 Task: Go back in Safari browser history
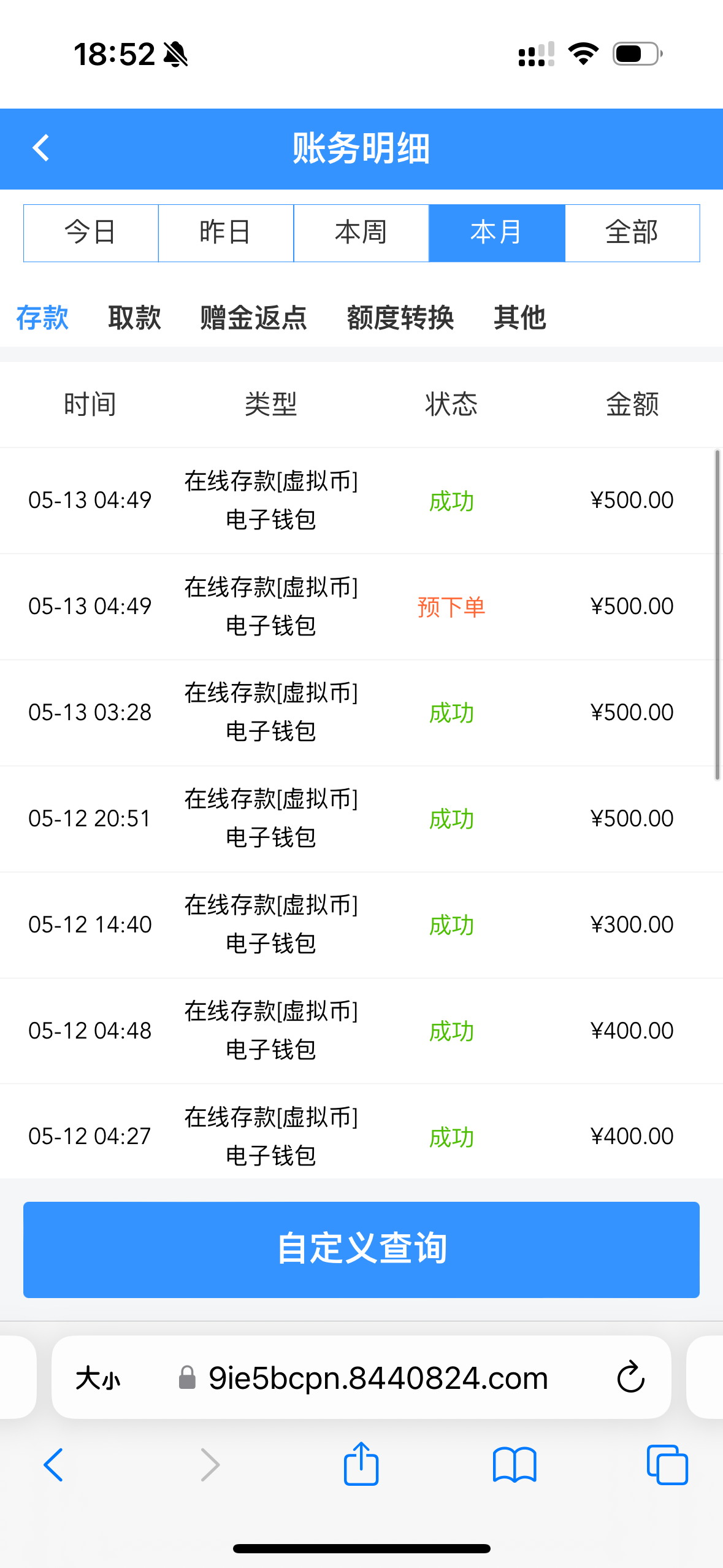[x=53, y=1465]
